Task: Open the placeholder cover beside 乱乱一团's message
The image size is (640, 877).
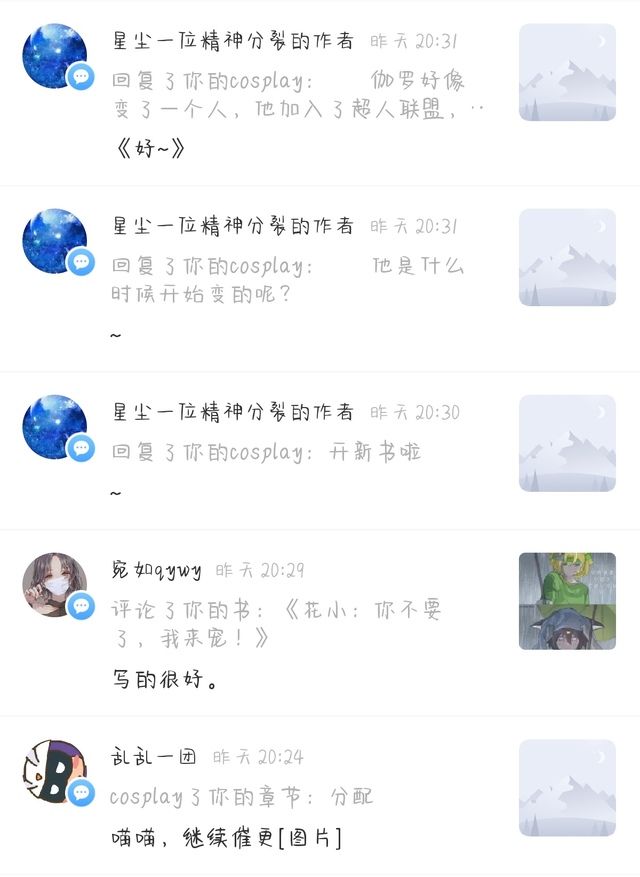Action: [x=567, y=788]
